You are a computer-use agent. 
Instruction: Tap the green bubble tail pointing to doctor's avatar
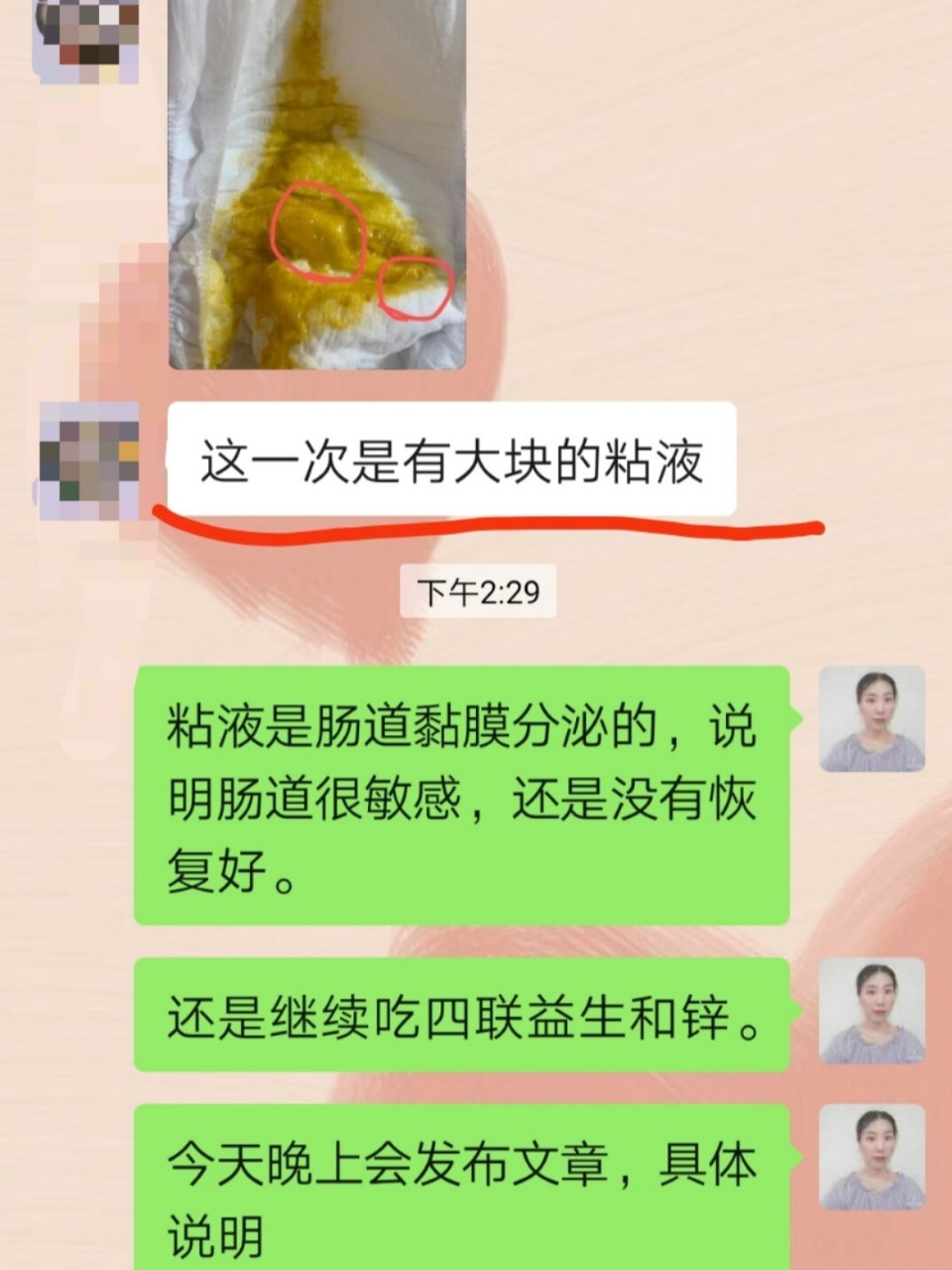click(x=803, y=719)
